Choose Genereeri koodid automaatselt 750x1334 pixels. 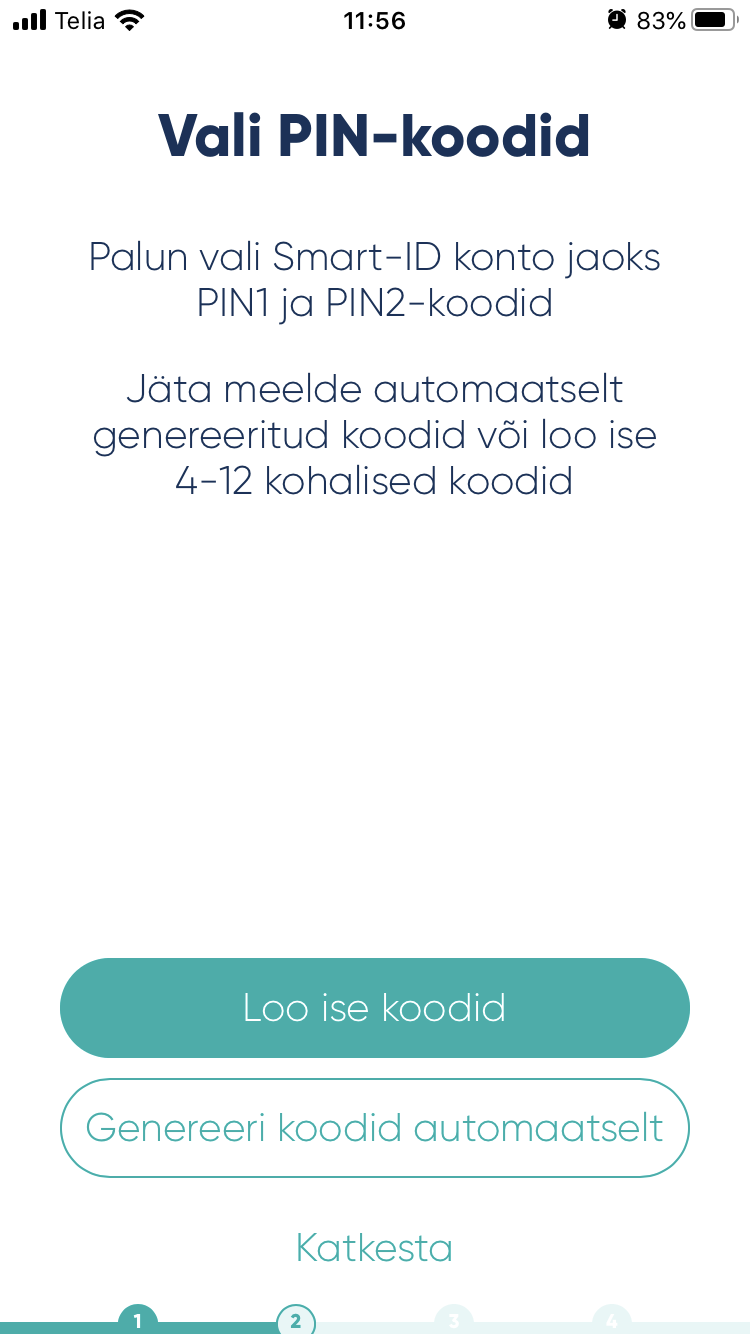point(375,1128)
